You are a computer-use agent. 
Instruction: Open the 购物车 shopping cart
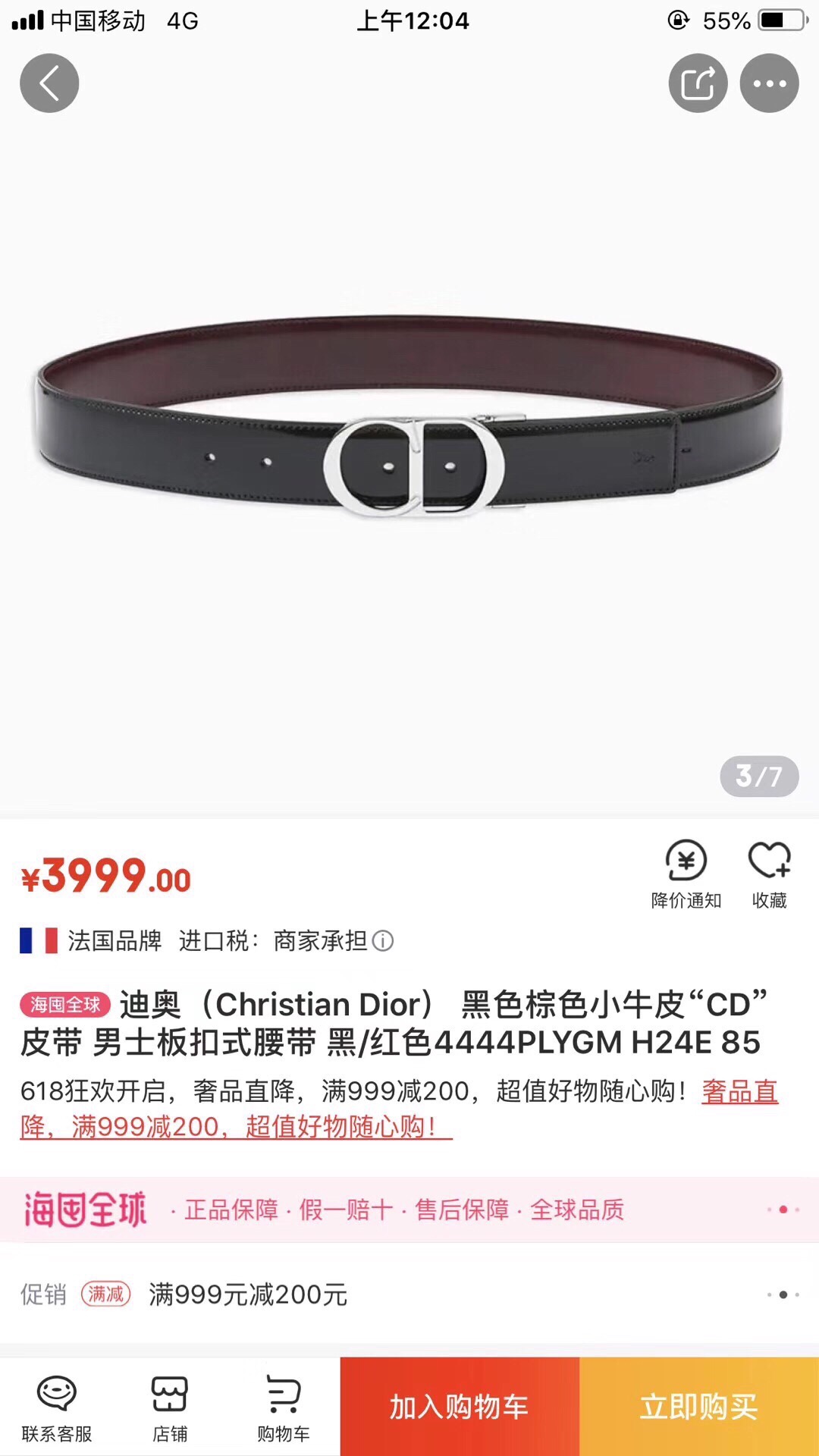(283, 1407)
